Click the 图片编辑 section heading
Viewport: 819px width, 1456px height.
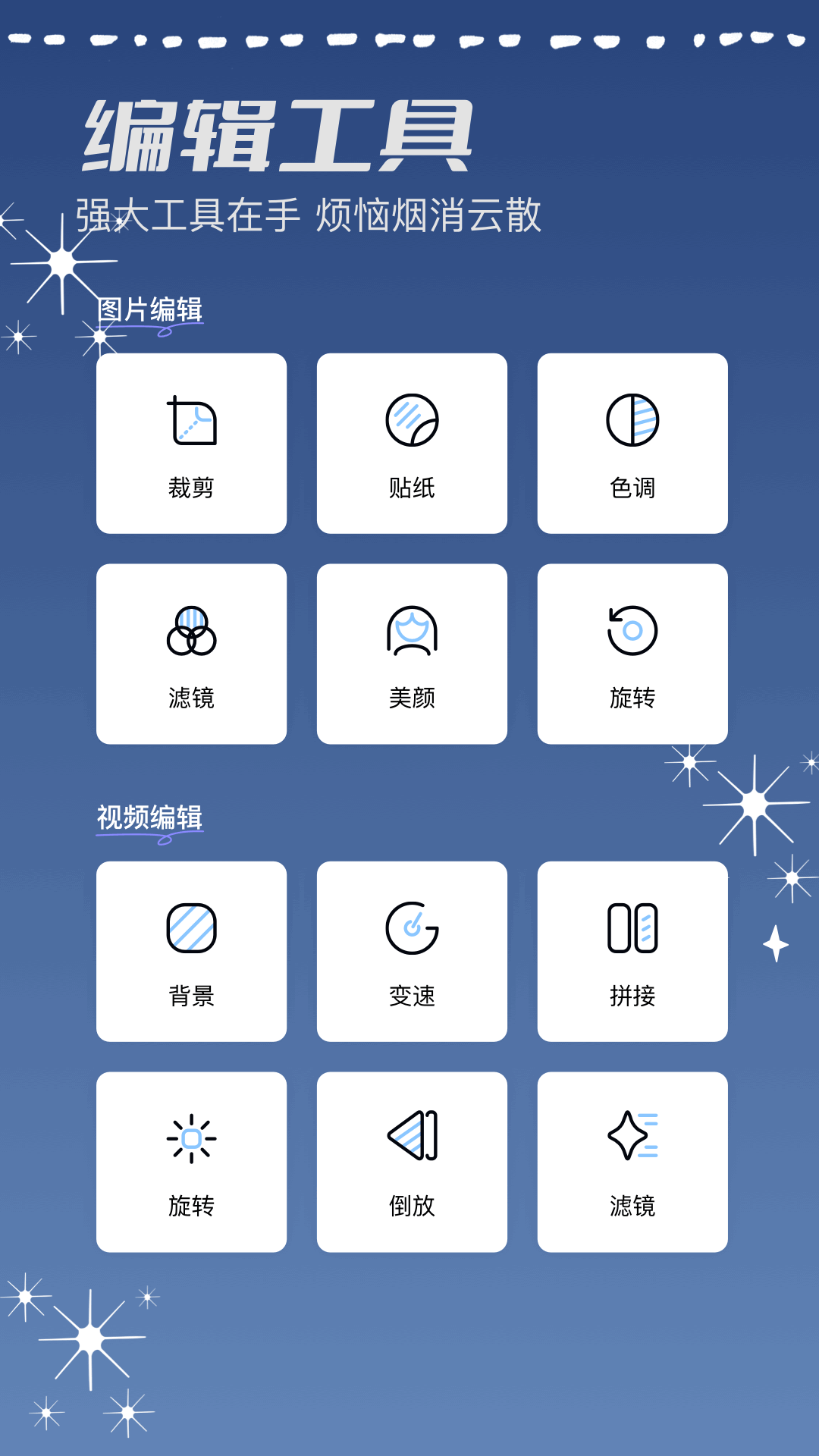coord(149,306)
